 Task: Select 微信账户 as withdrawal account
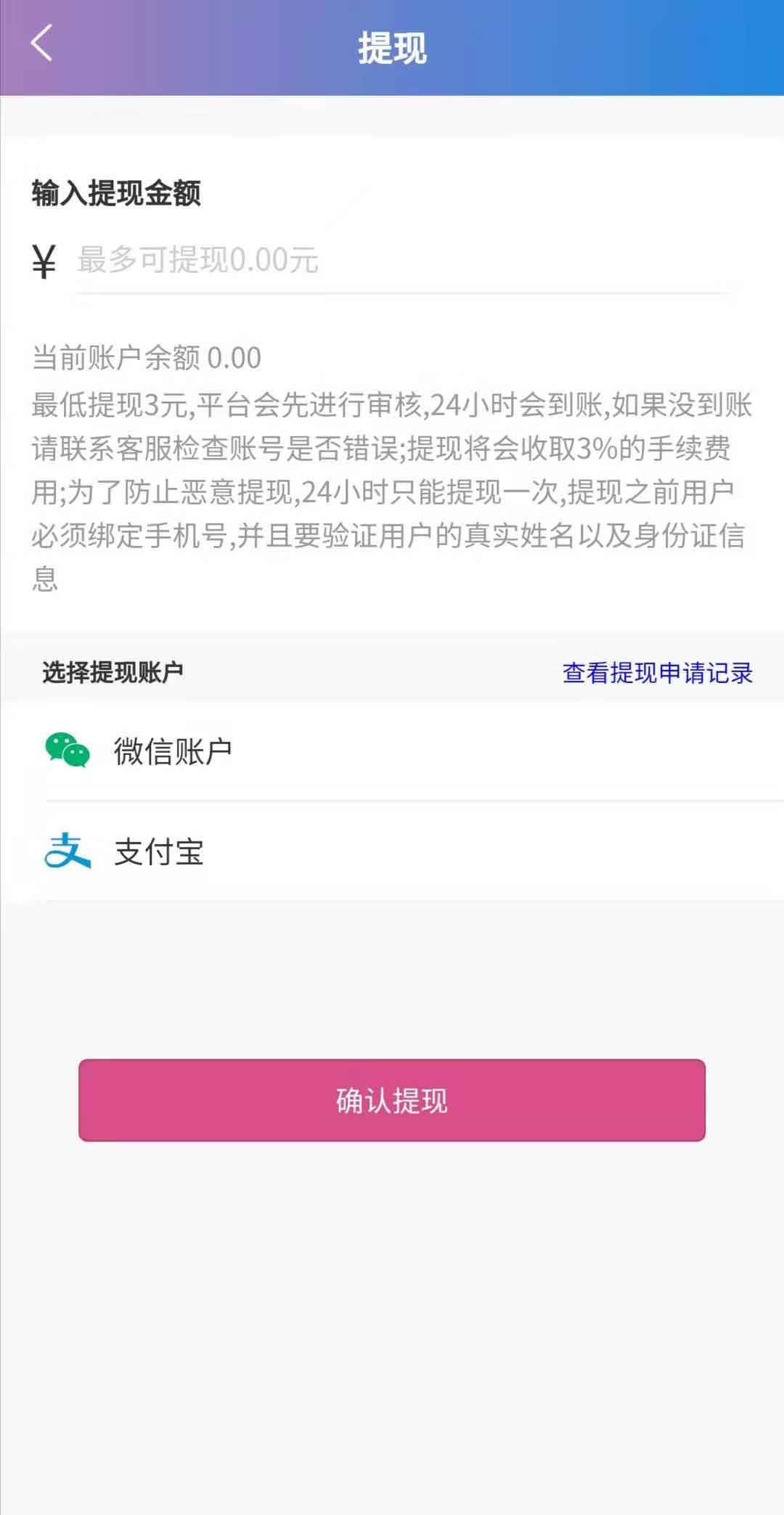pos(392,751)
